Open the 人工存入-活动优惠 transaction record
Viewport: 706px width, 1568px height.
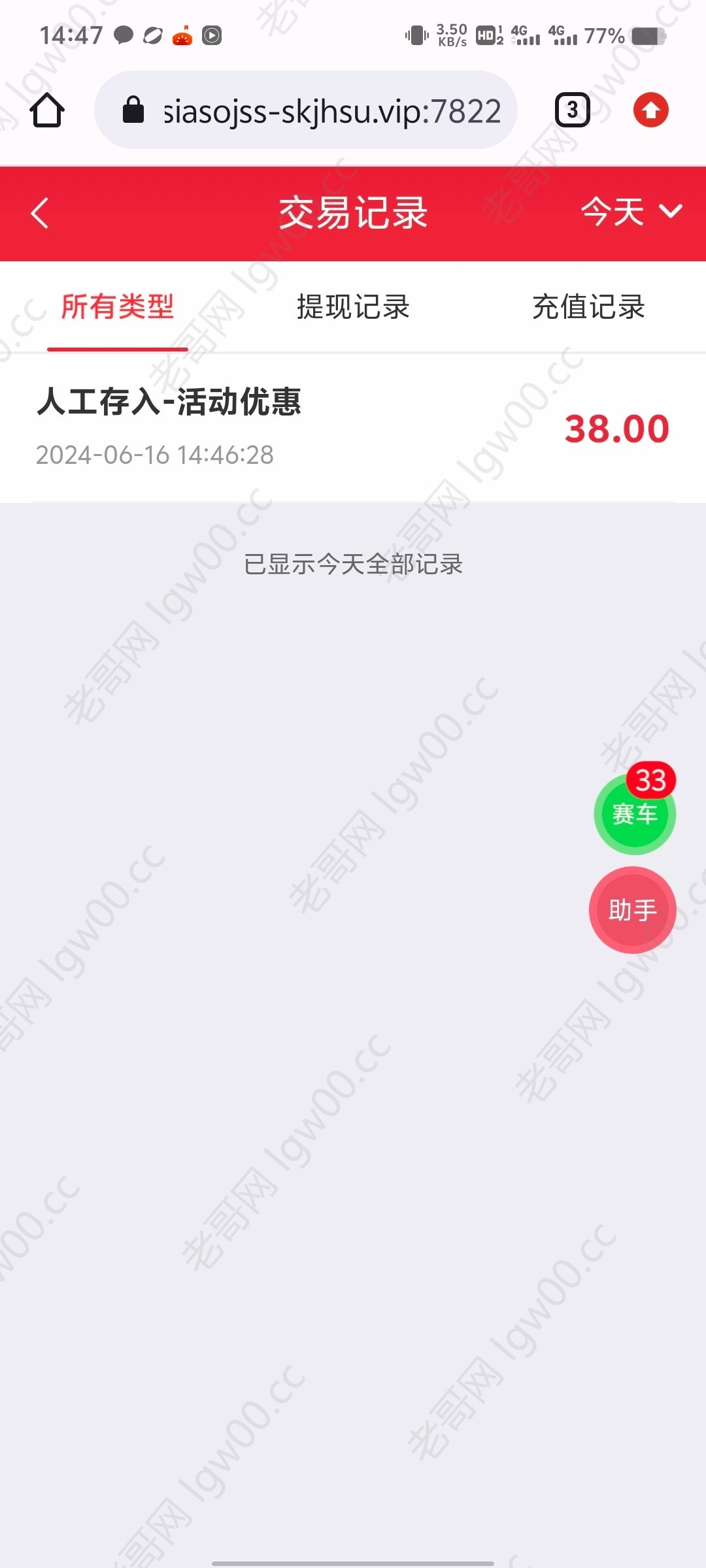pyautogui.click(x=353, y=427)
